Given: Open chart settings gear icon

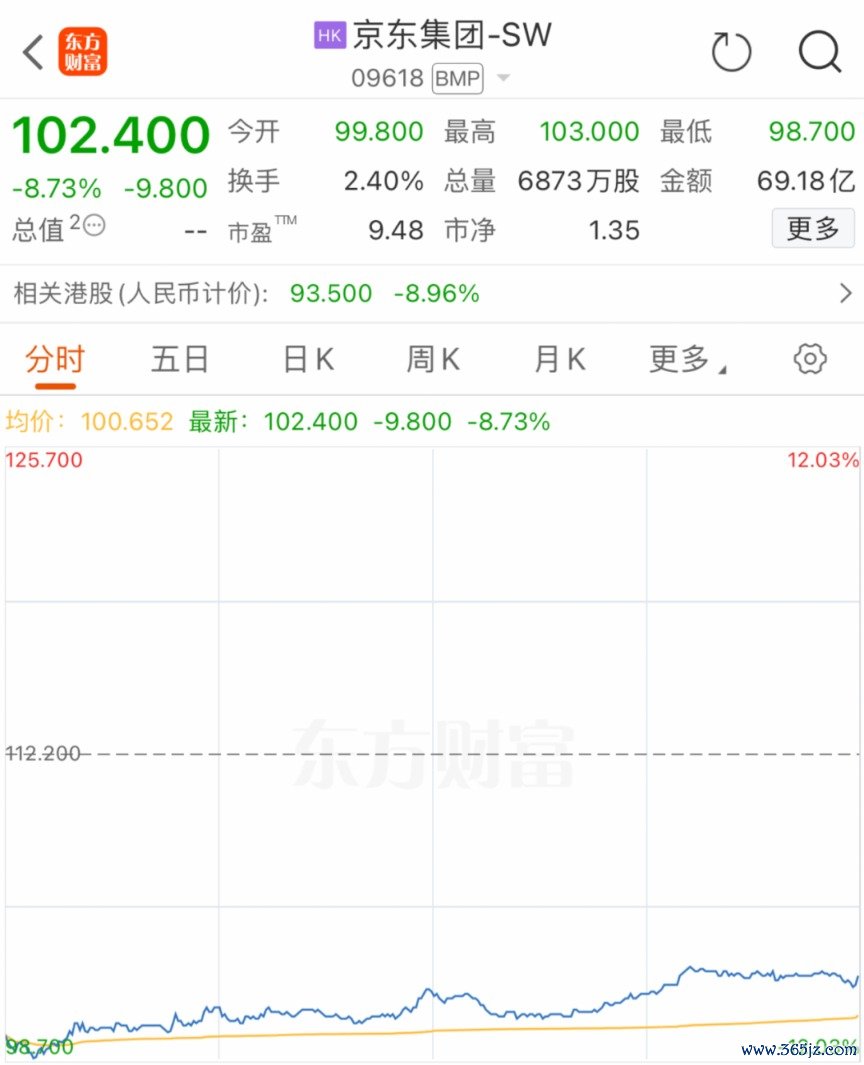Looking at the screenshot, I should point(810,359).
